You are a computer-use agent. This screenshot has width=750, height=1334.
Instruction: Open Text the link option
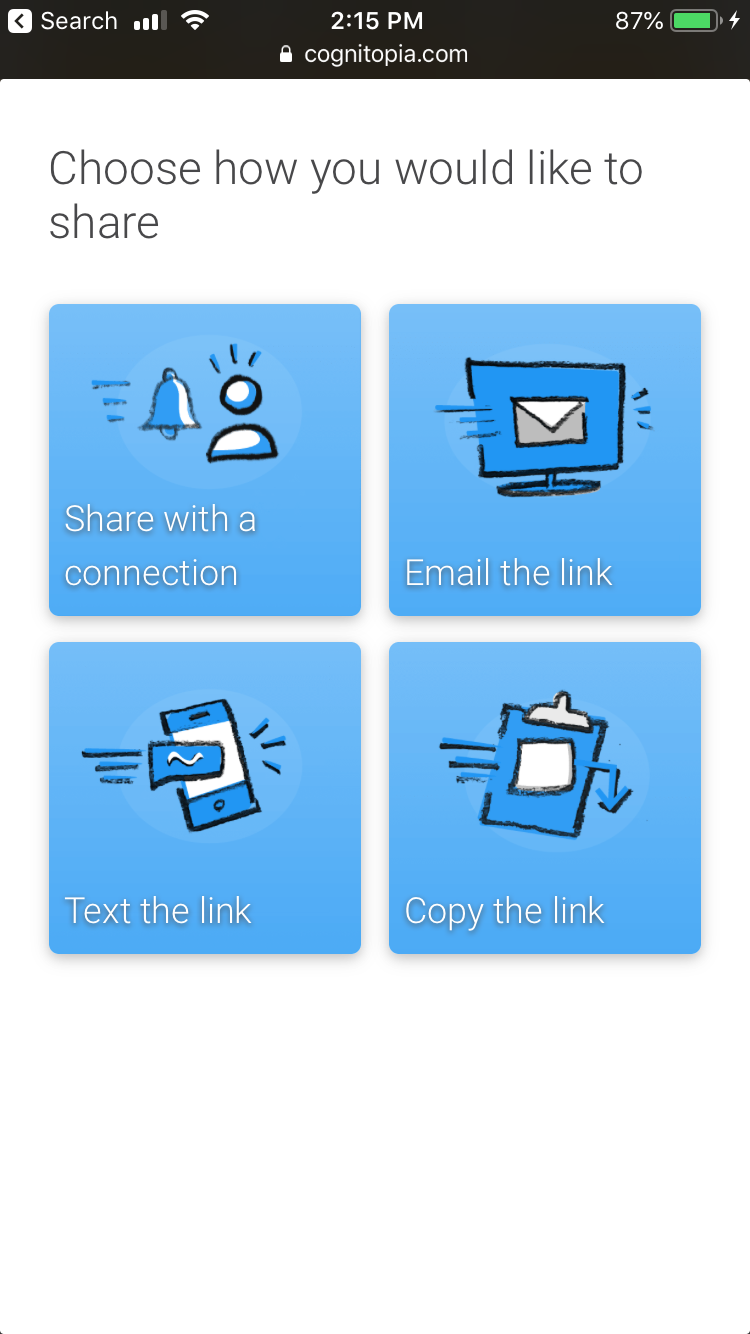tap(205, 798)
